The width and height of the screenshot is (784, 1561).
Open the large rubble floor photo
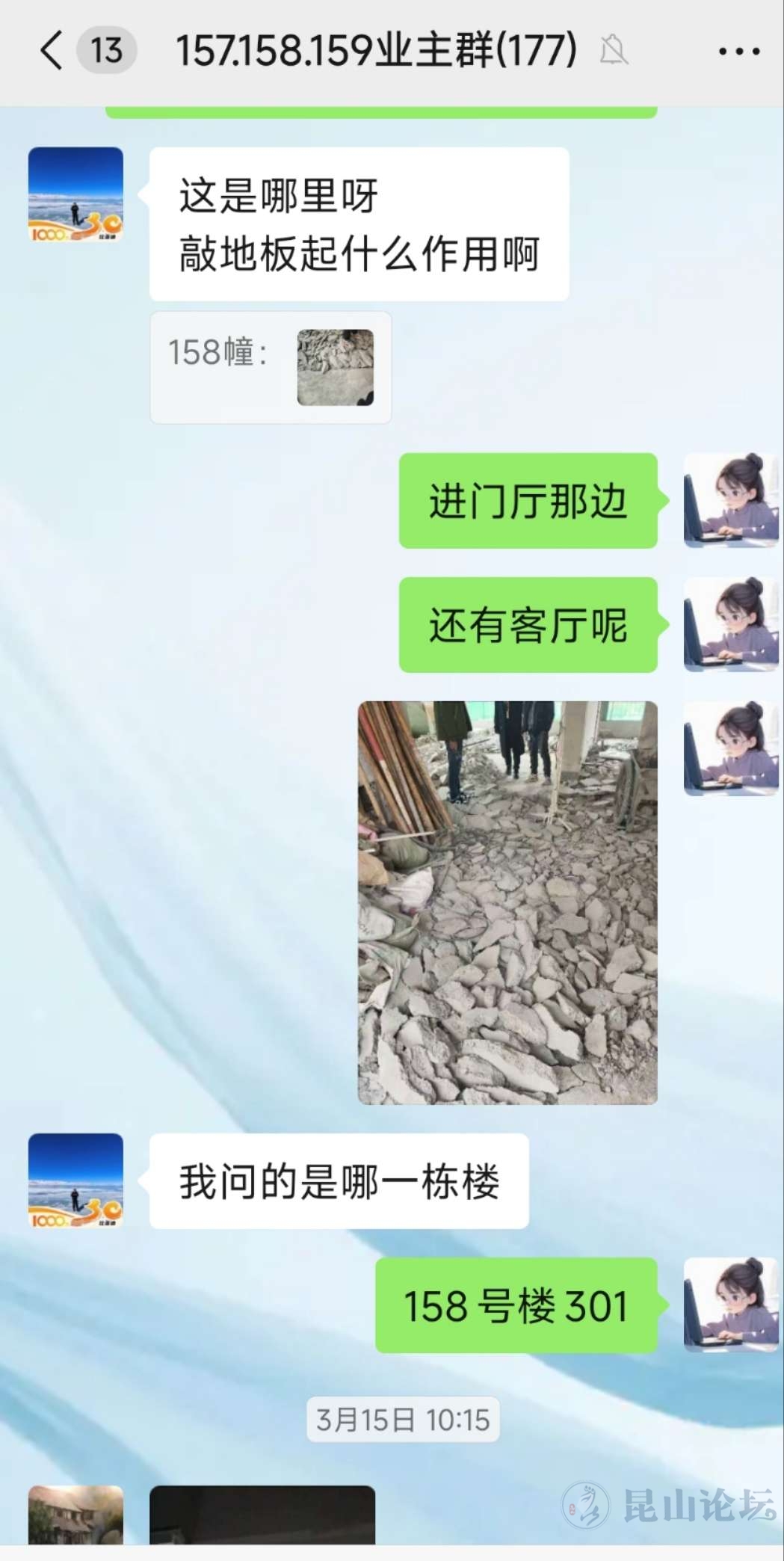[x=507, y=902]
